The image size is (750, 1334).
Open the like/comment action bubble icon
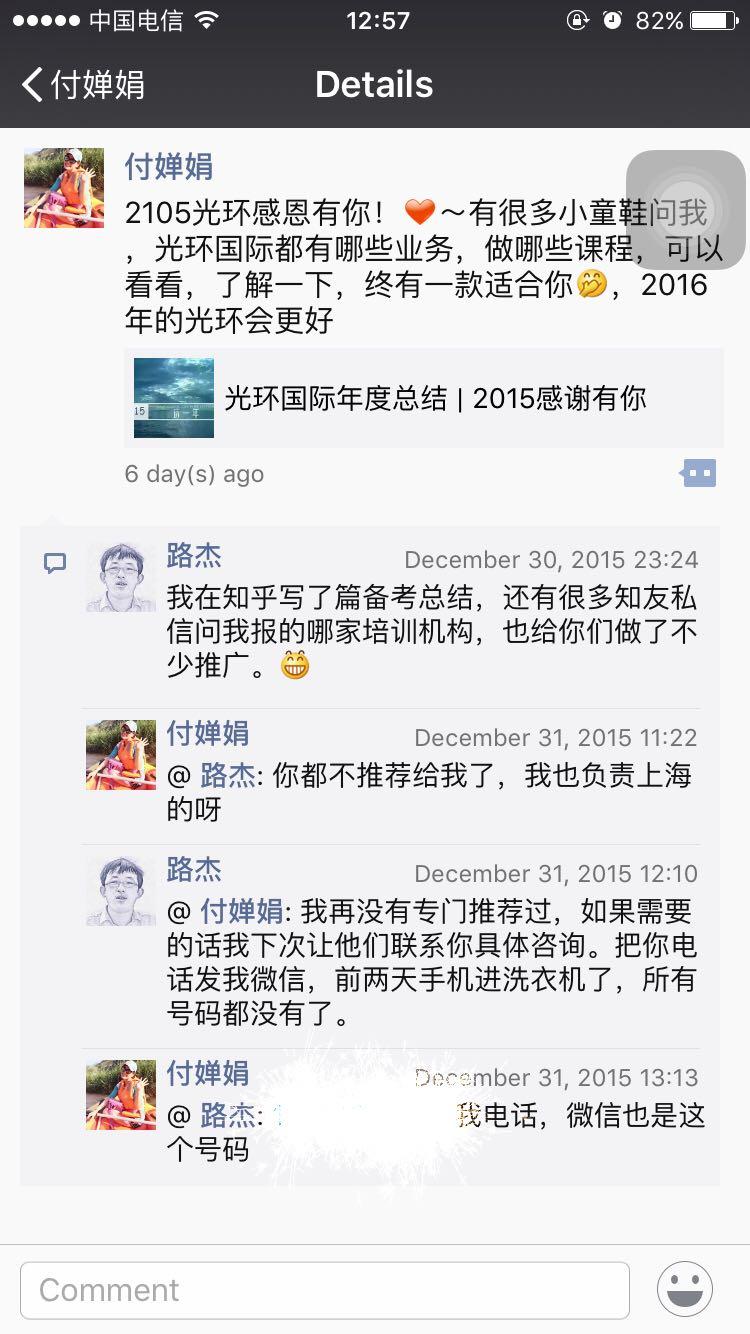[697, 472]
